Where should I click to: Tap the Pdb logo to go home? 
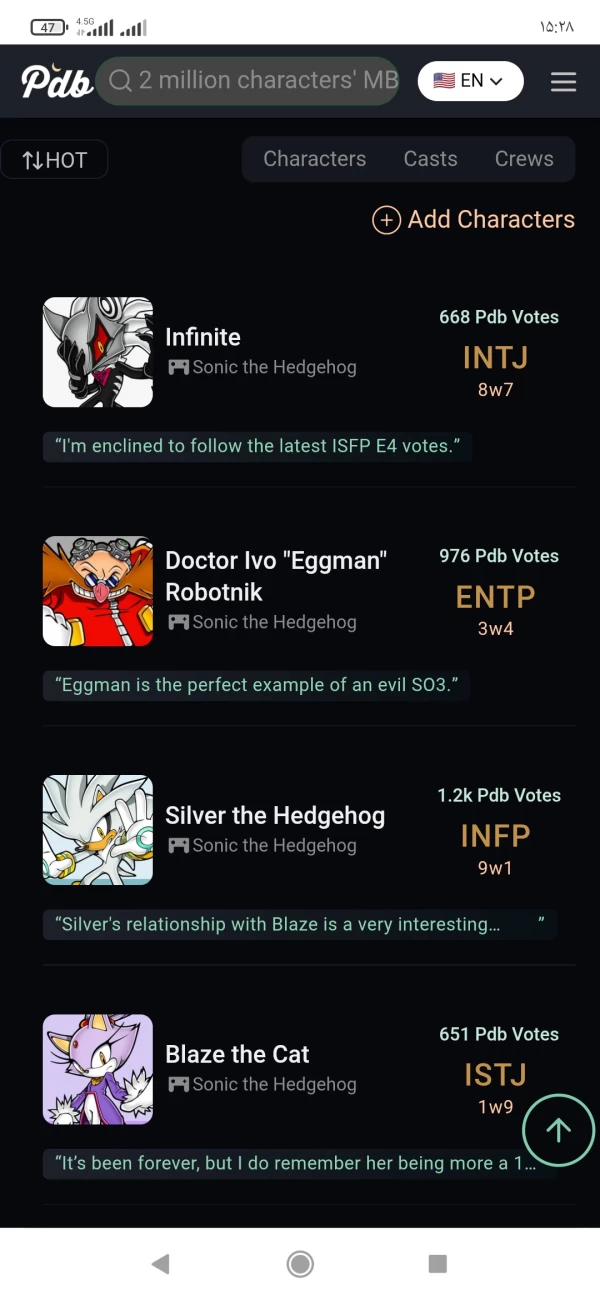[57, 81]
